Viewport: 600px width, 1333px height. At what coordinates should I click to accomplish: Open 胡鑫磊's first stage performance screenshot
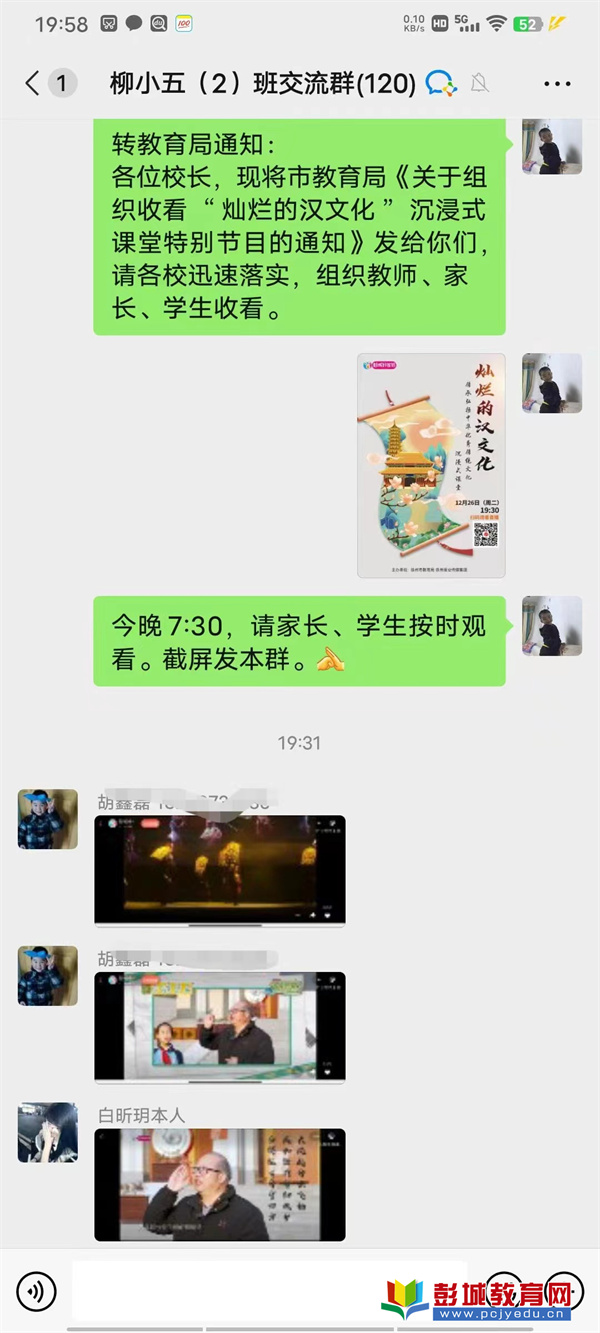click(220, 870)
